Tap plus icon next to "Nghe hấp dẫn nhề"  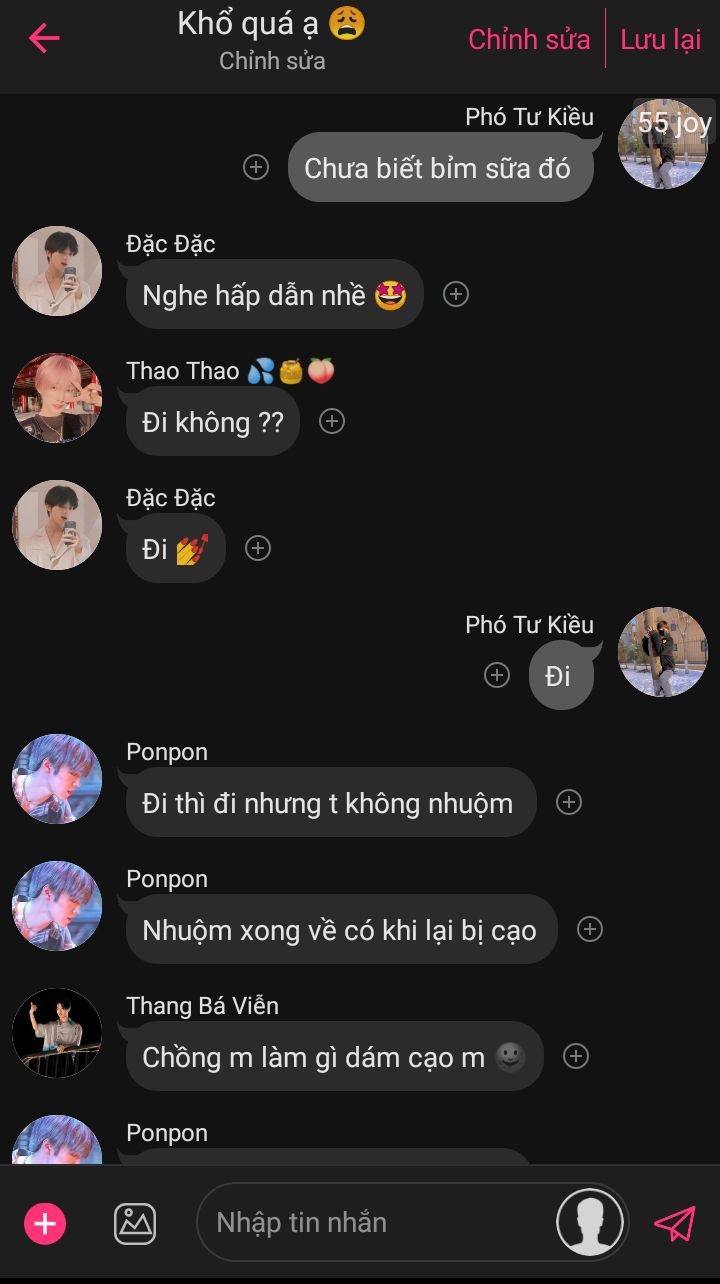pyautogui.click(x=456, y=294)
